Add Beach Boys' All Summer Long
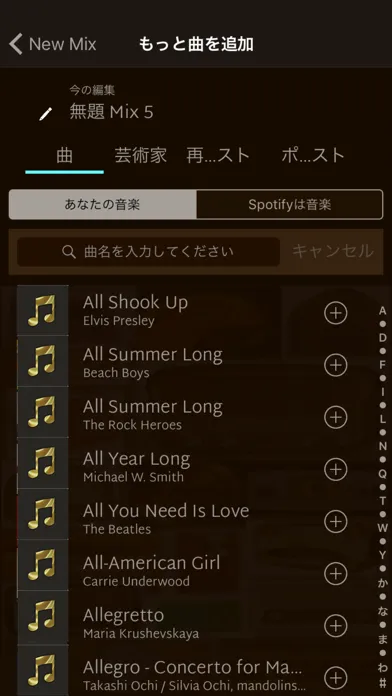Viewport: 392px width, 696px height. [x=336, y=365]
